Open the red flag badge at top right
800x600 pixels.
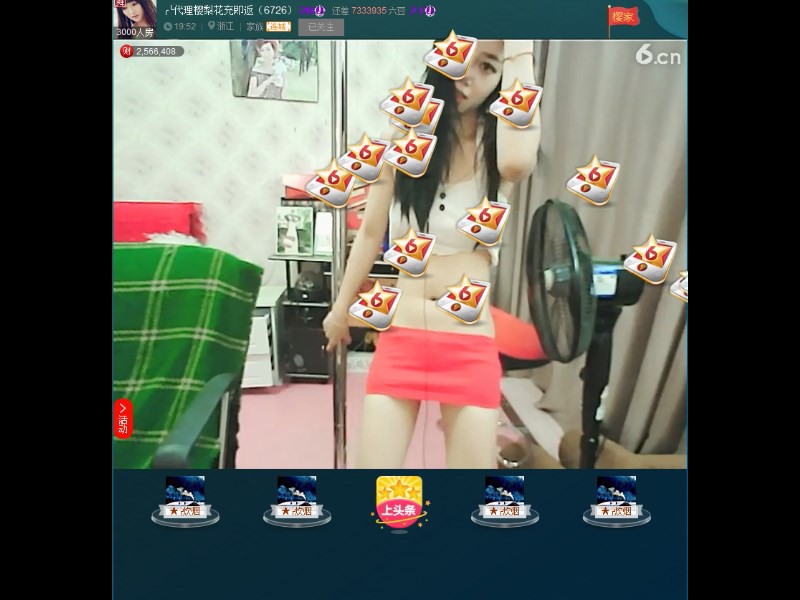tap(623, 17)
